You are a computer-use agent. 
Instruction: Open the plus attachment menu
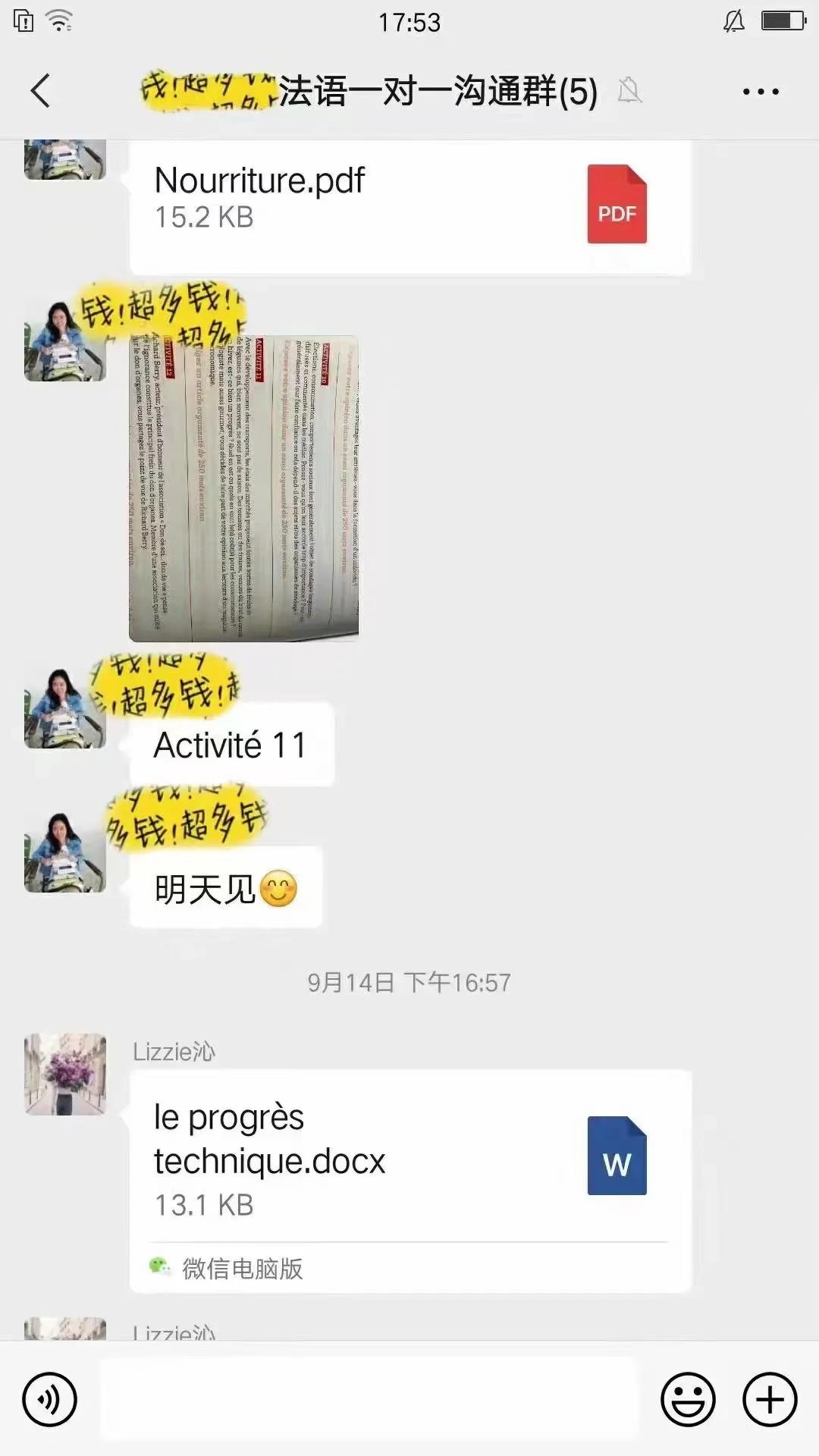(x=770, y=1399)
